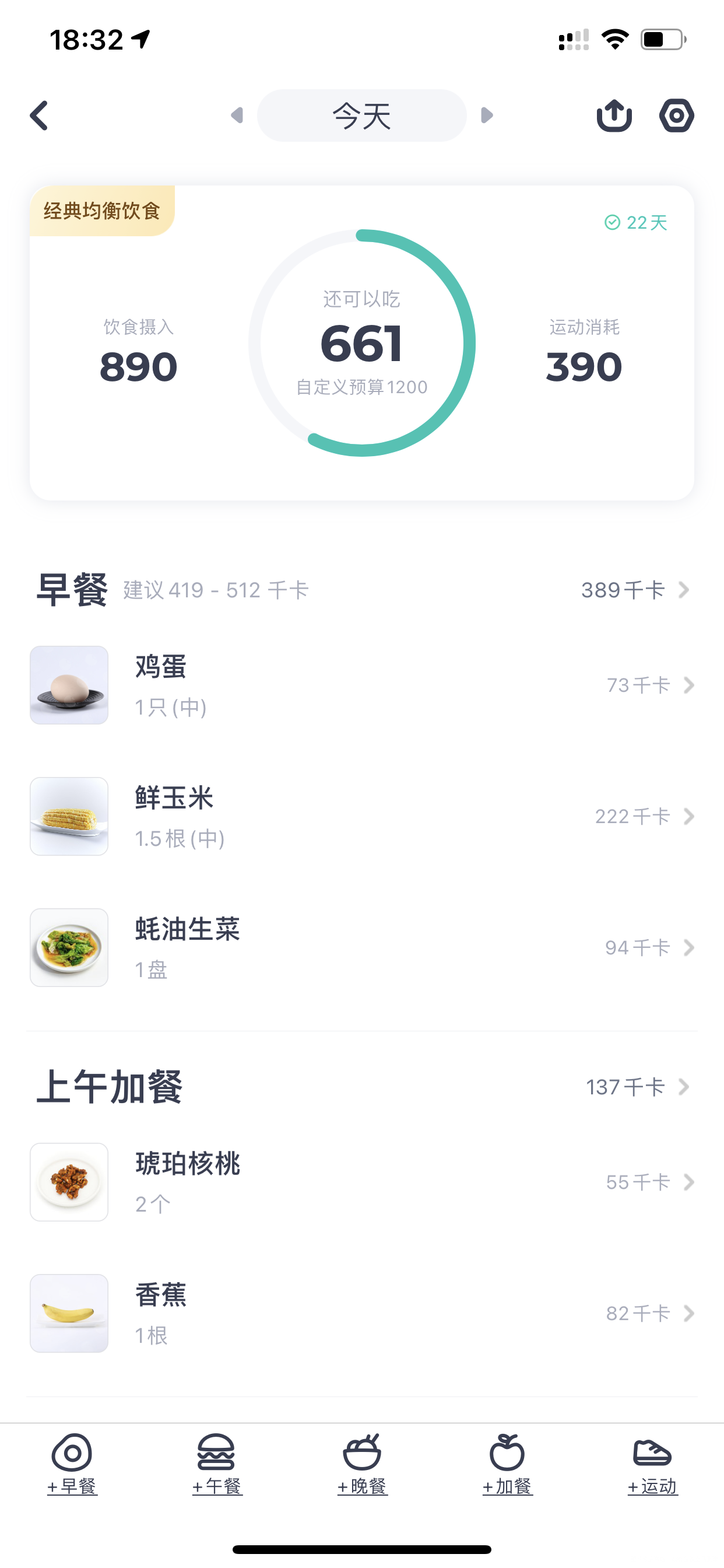
Task: Tap the right arrow beside 今天
Action: [486, 115]
